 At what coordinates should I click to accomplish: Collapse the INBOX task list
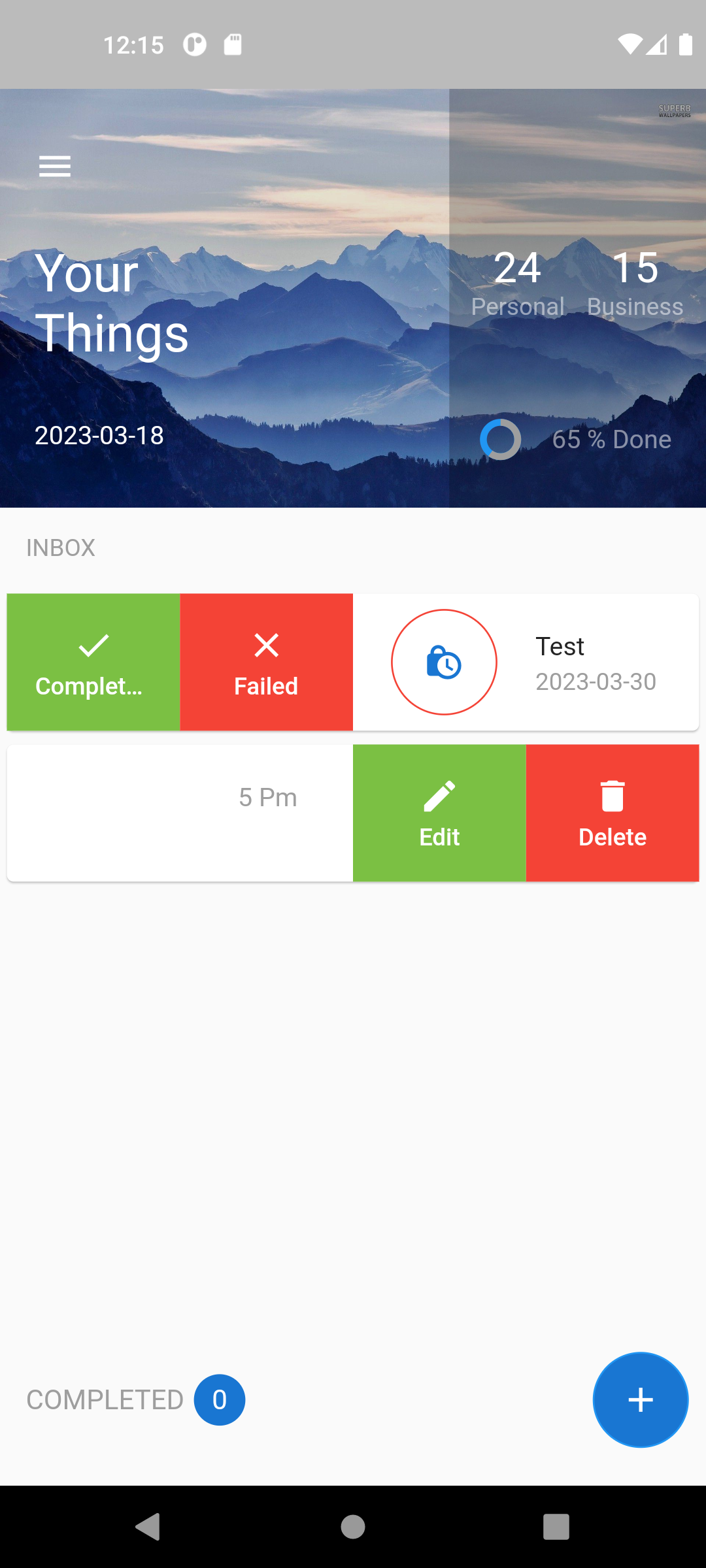61,547
